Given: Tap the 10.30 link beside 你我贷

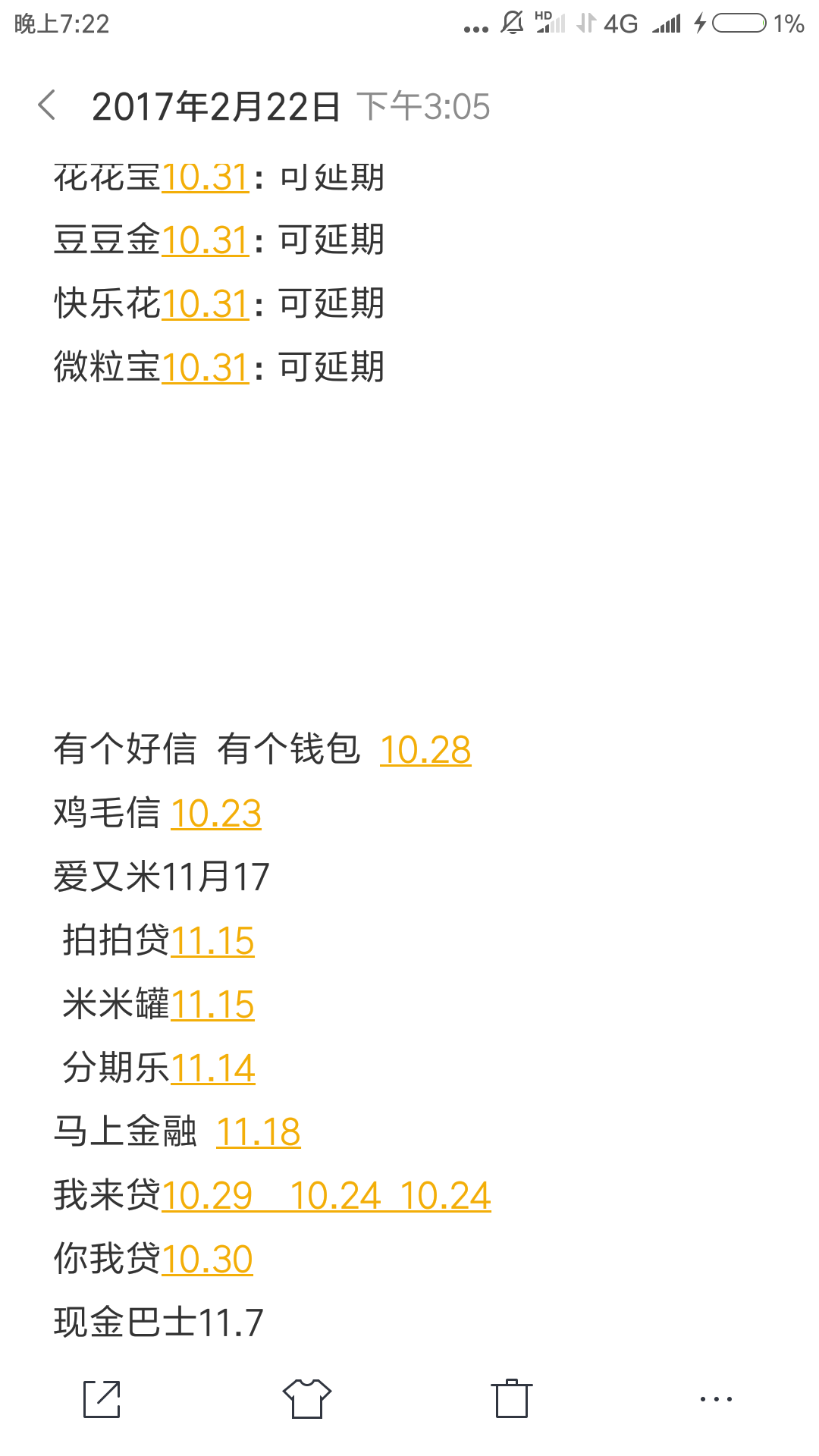Looking at the screenshot, I should (207, 1260).
